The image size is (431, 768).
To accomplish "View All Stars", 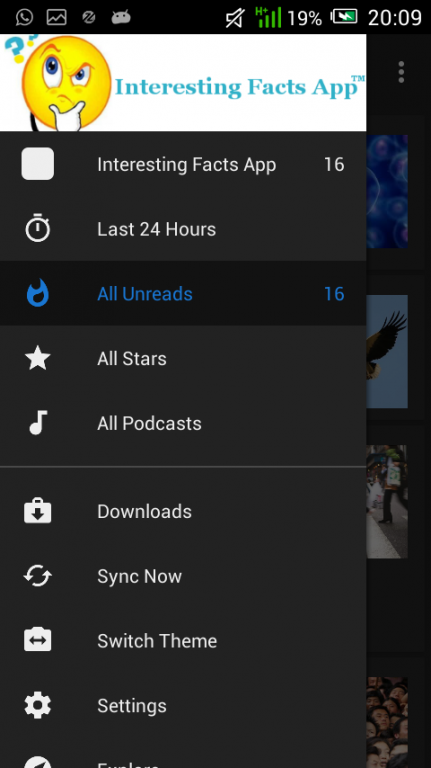I will coord(183,359).
